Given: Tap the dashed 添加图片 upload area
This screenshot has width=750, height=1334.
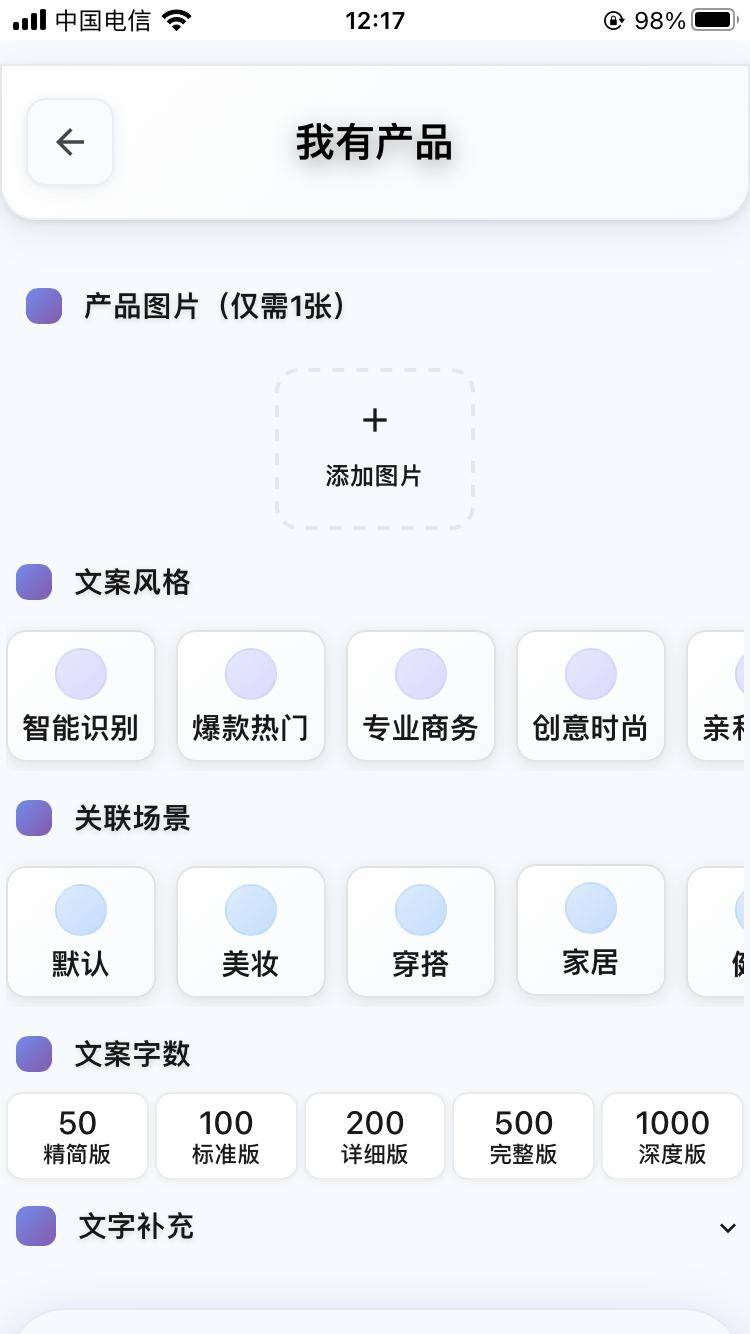Looking at the screenshot, I should coord(375,447).
